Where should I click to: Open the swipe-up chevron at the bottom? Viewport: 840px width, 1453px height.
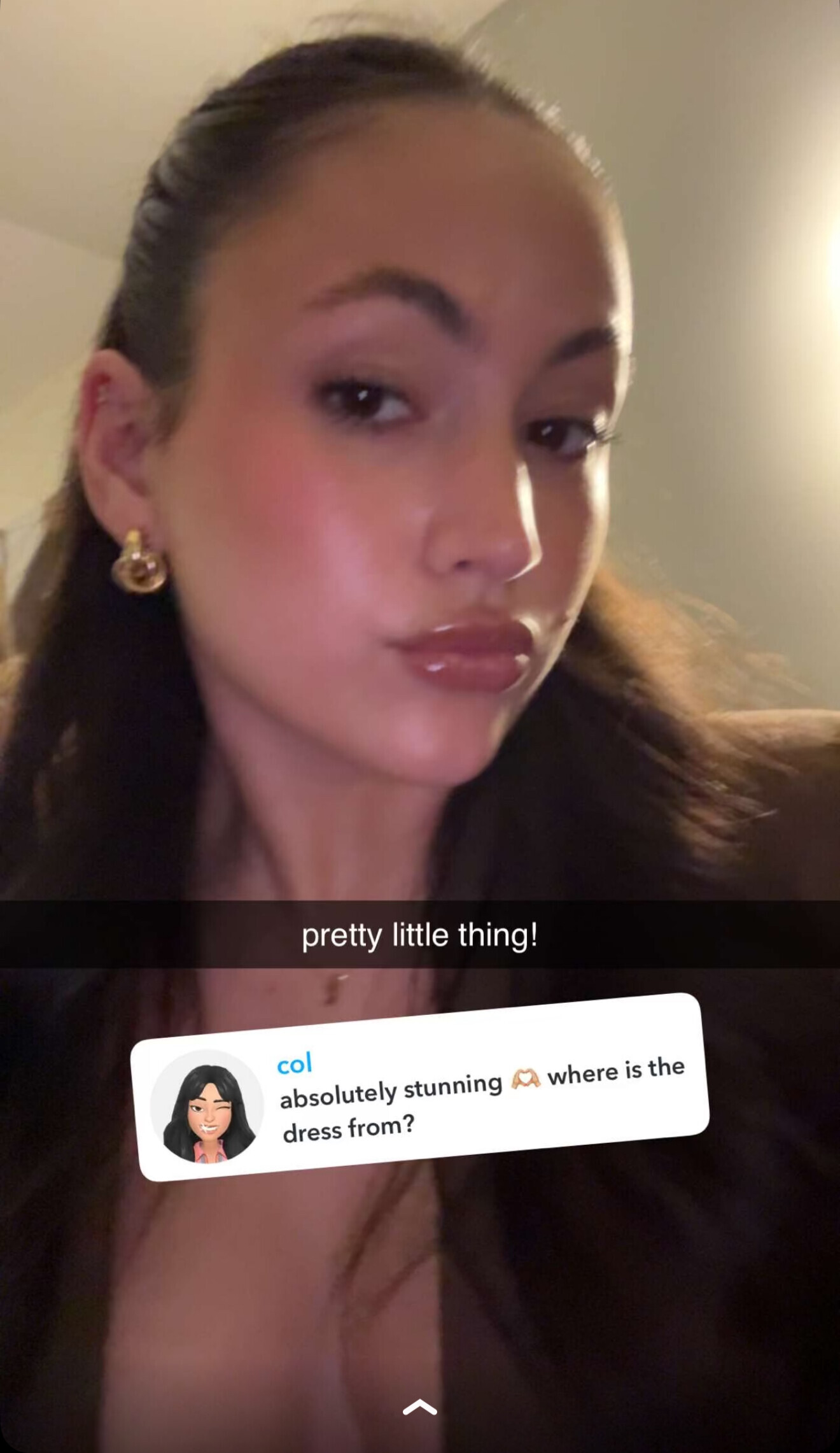pos(420,1408)
